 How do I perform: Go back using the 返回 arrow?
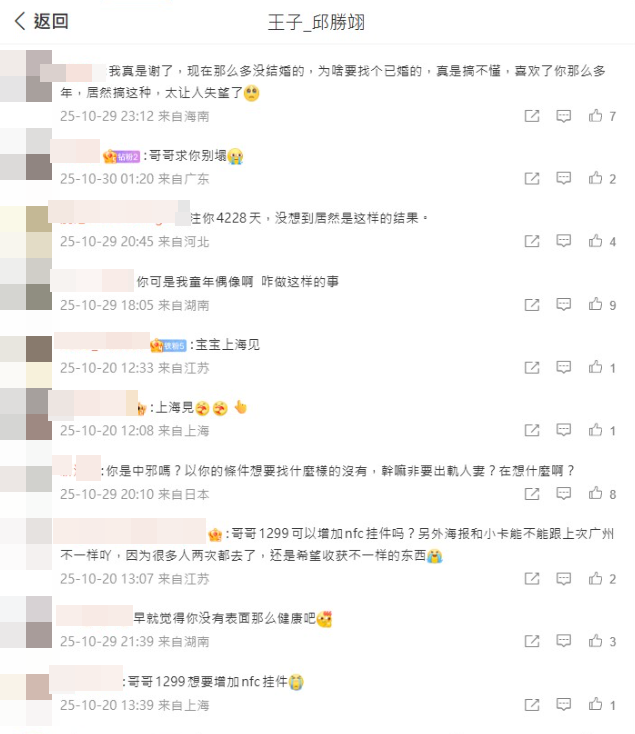[40, 21]
